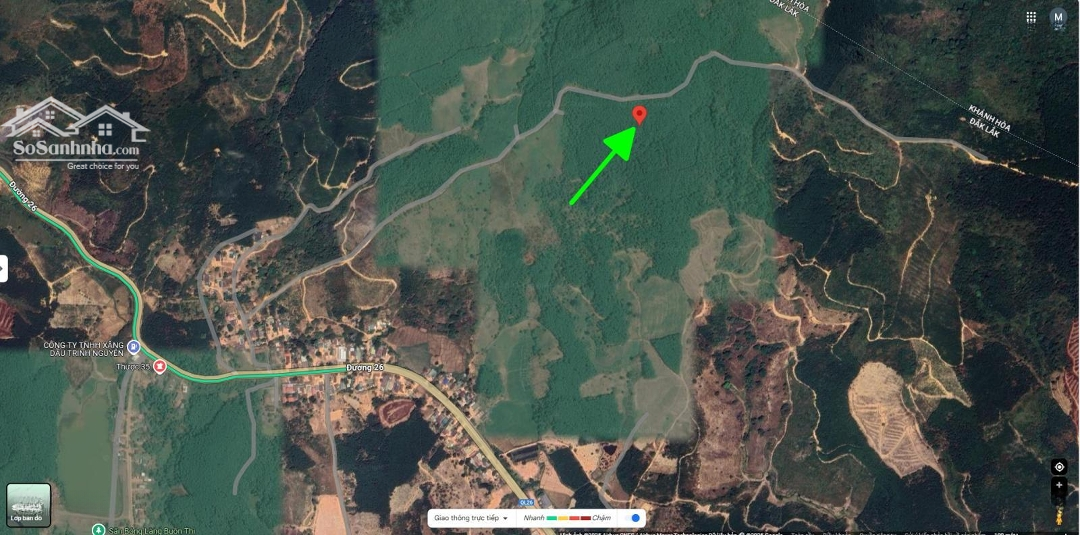The width and height of the screenshot is (1080, 535).
Task: Open the Sân Bóng Làng Buôn Thi marker
Action: click(98, 529)
